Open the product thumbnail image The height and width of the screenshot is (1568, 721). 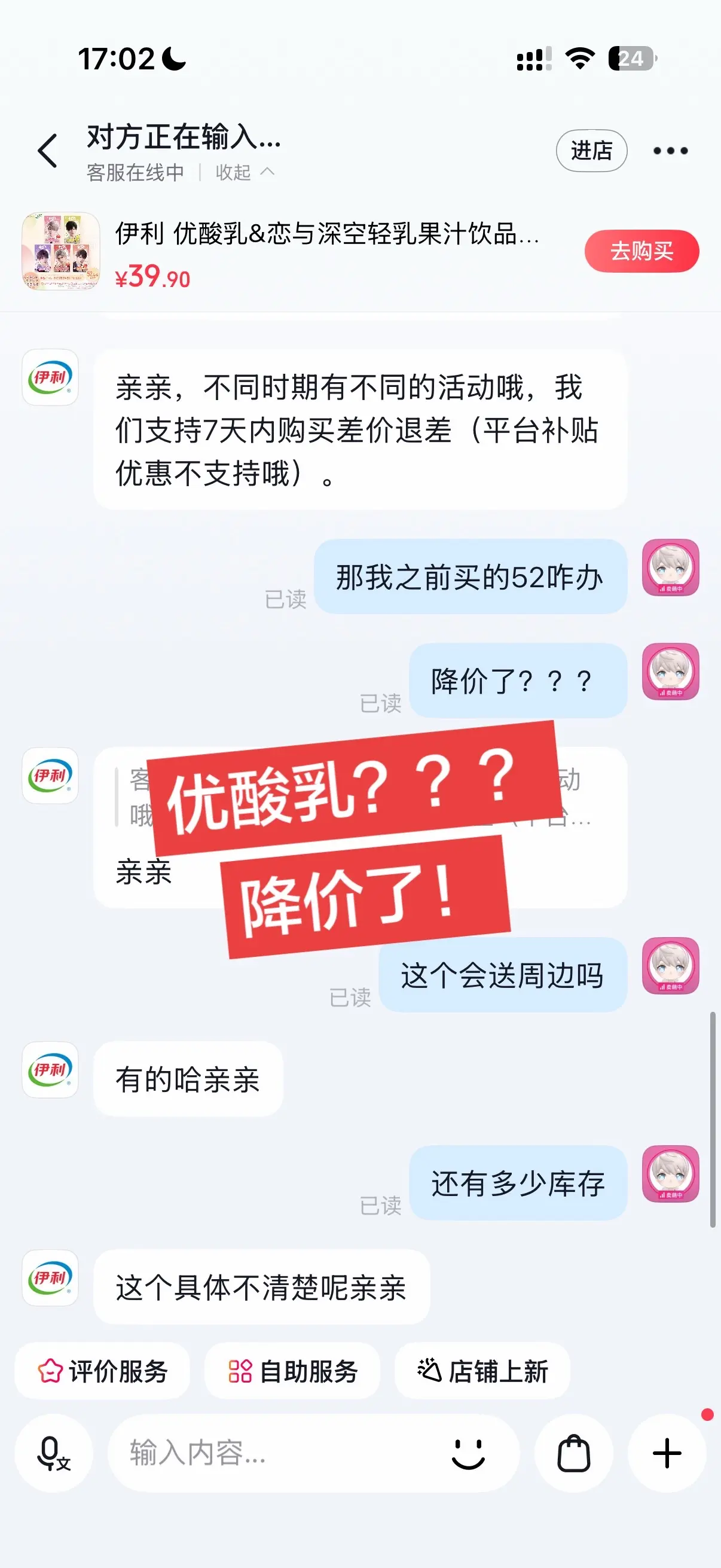click(60, 250)
